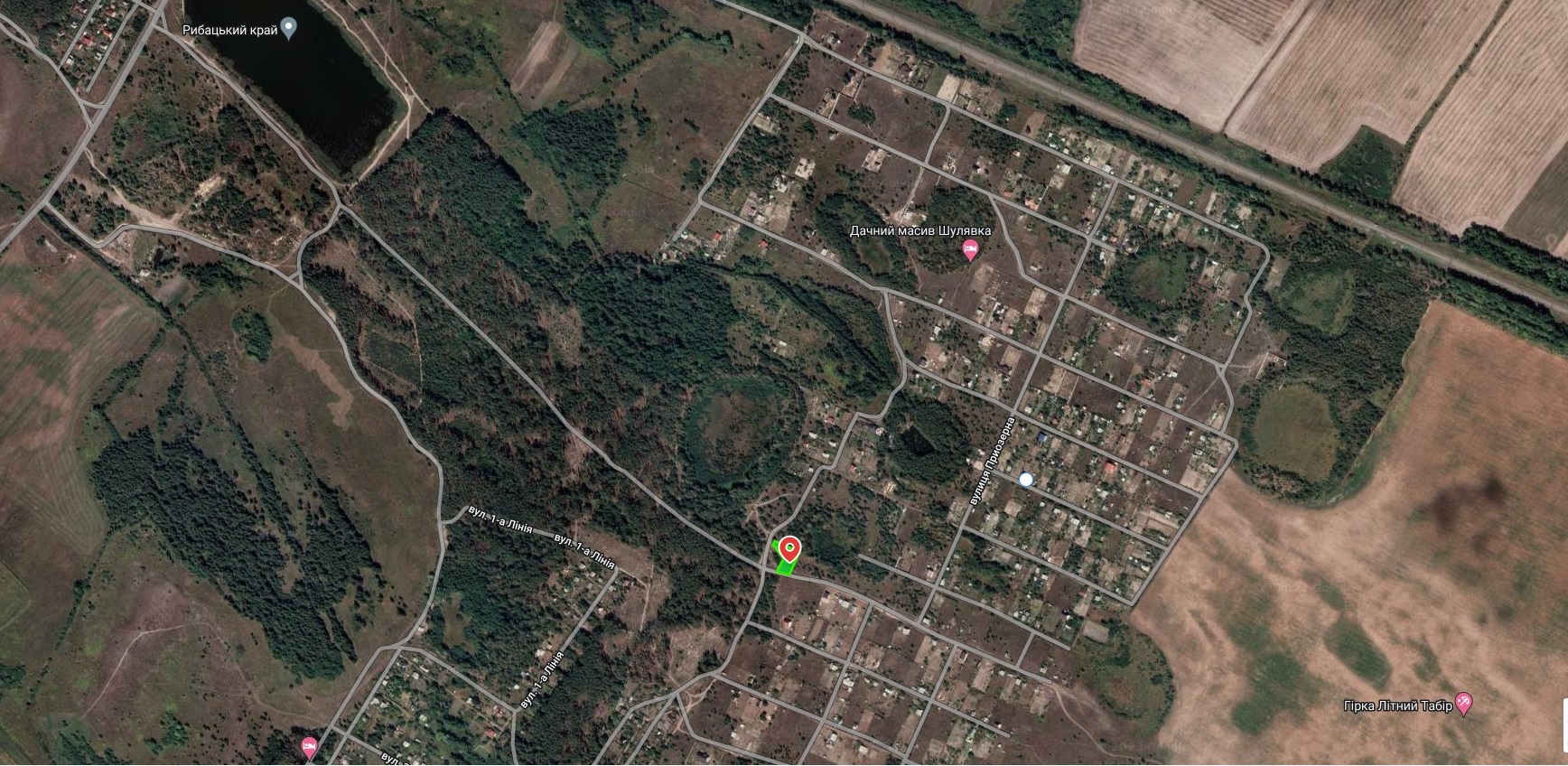Image resolution: width=1568 pixels, height=766 pixels.
Task: Open the Гірка Літній Табір place marker
Action: click(x=1464, y=704)
